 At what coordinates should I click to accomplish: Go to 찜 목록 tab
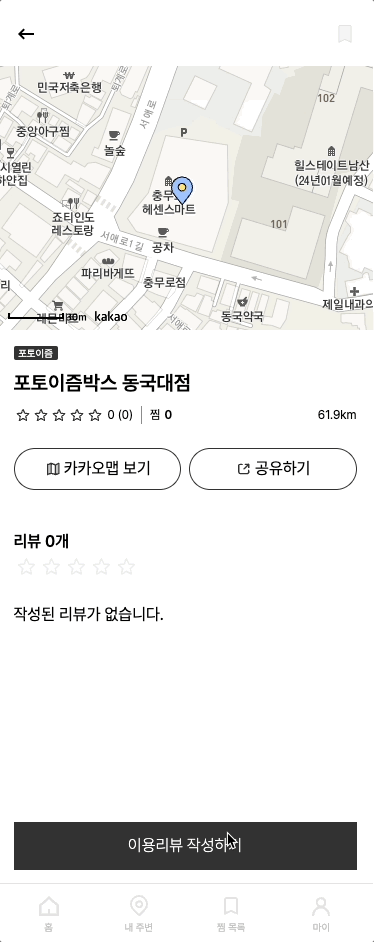click(x=231, y=913)
